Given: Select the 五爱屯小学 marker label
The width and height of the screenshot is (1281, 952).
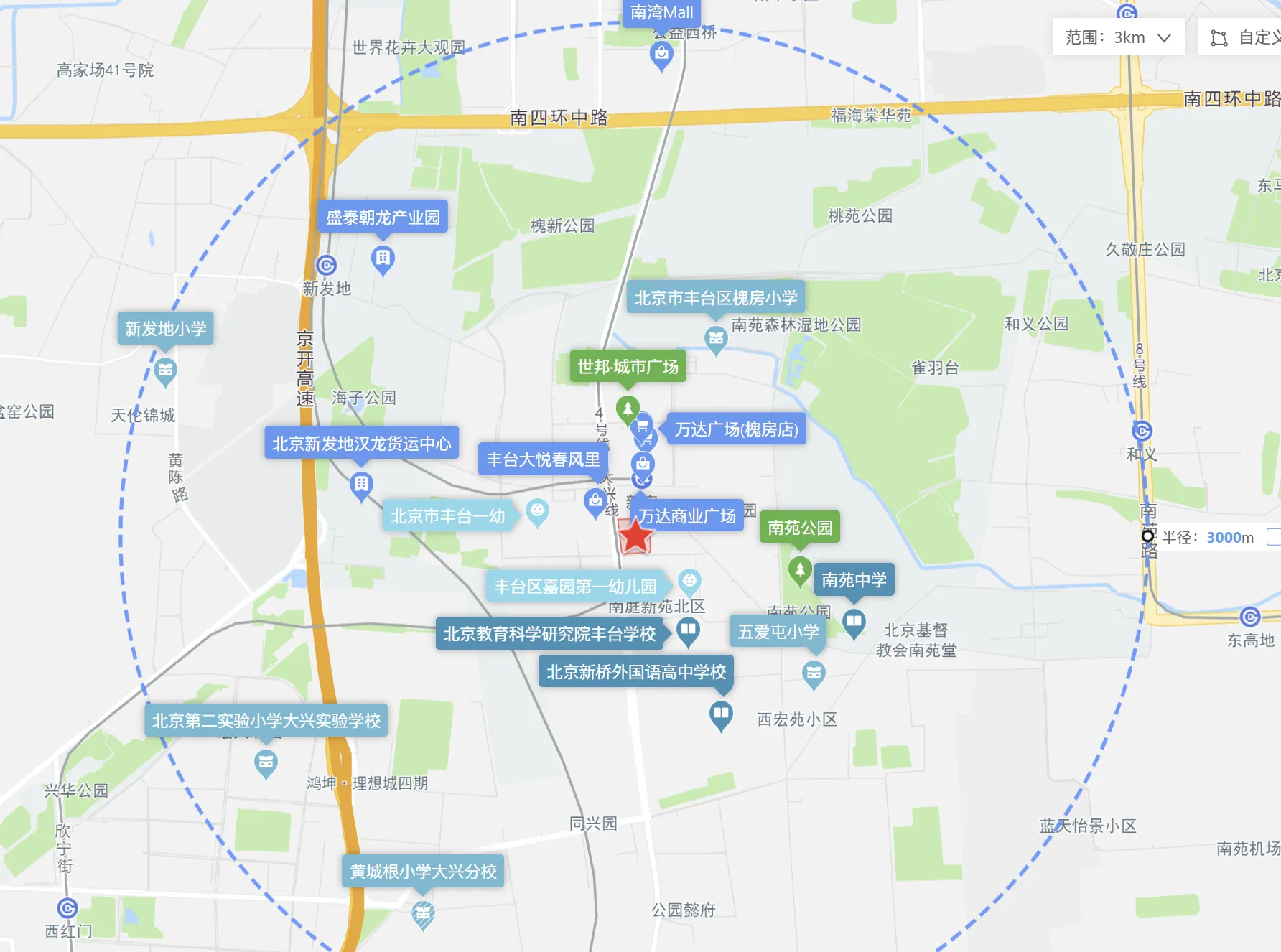Looking at the screenshot, I should click(778, 632).
